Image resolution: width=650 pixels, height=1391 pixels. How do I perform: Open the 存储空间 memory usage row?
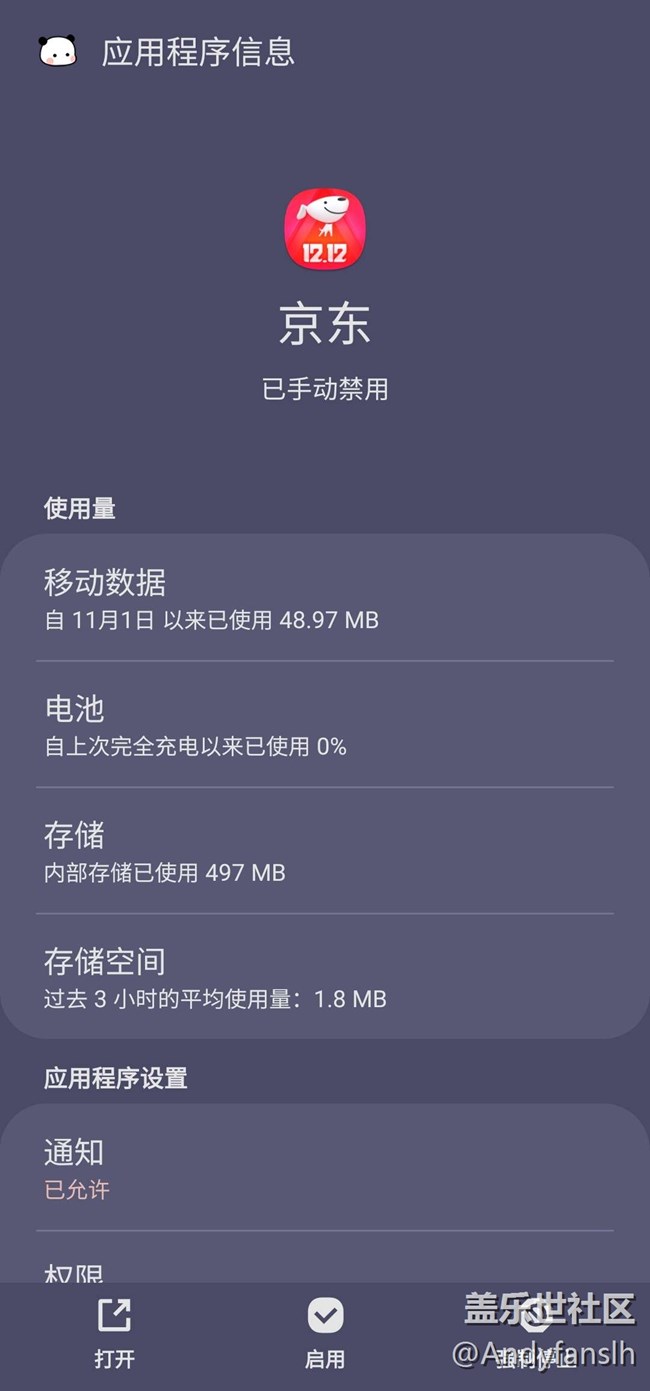pos(324,977)
